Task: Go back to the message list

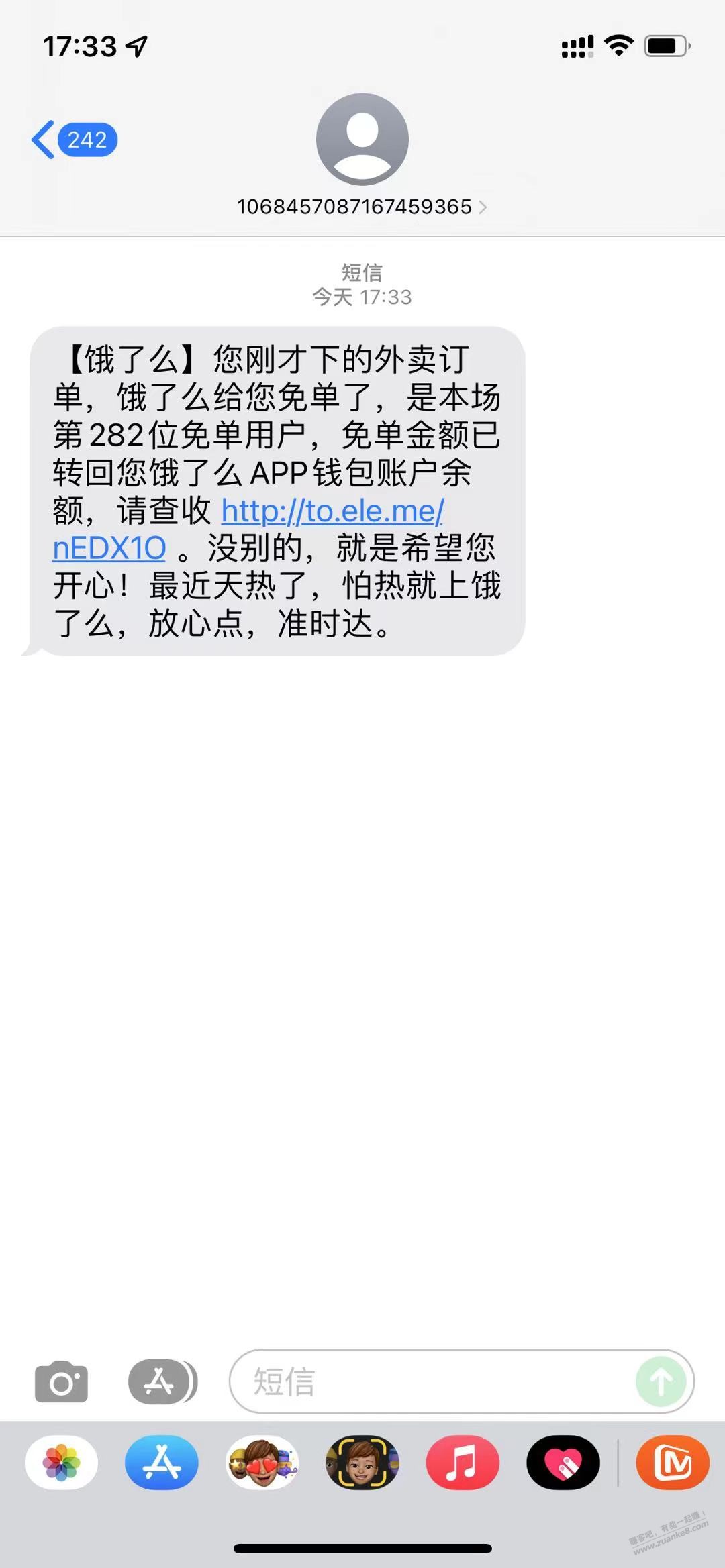Action: [72, 140]
